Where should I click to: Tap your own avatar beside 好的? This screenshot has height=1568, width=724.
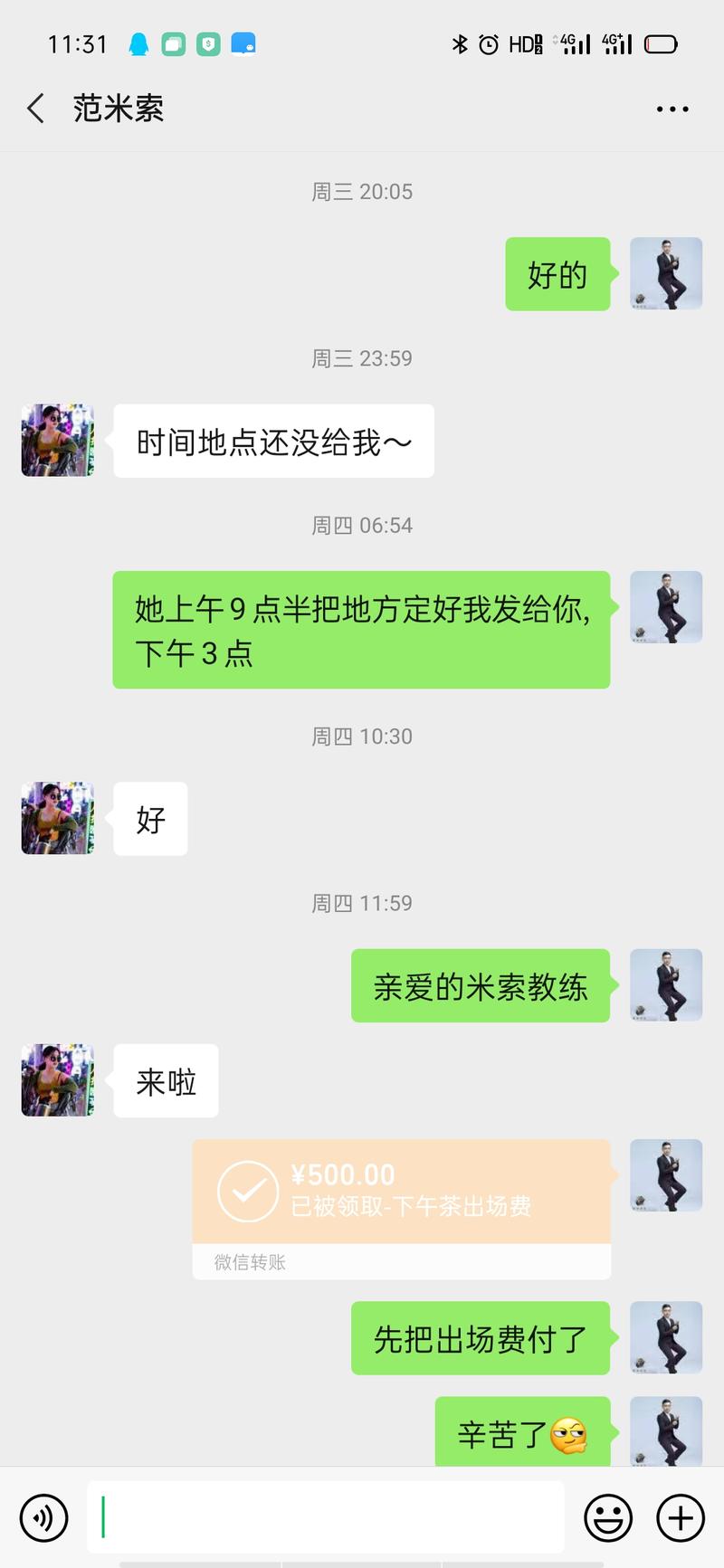[x=666, y=274]
